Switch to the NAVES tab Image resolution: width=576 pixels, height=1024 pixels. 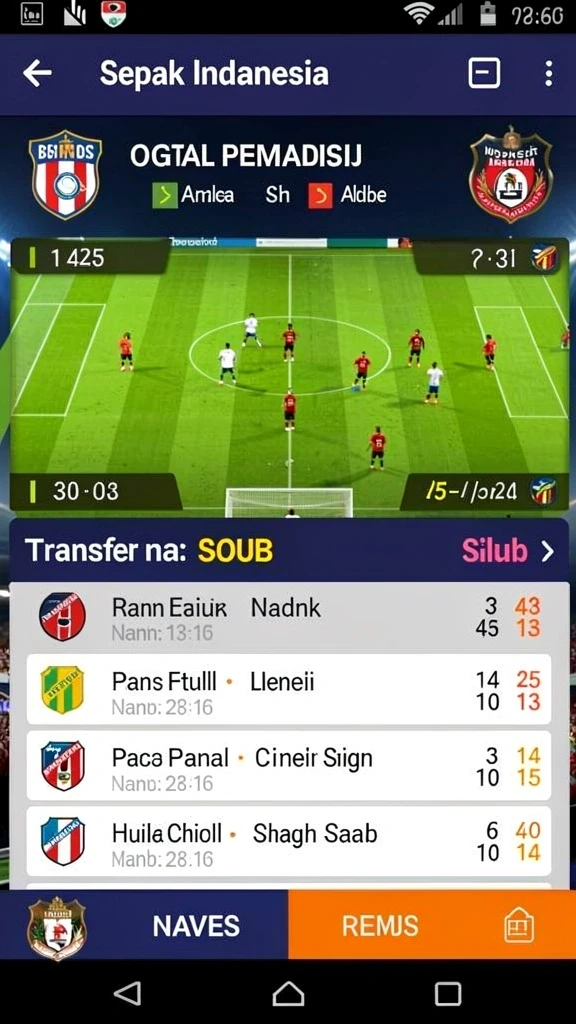196,925
